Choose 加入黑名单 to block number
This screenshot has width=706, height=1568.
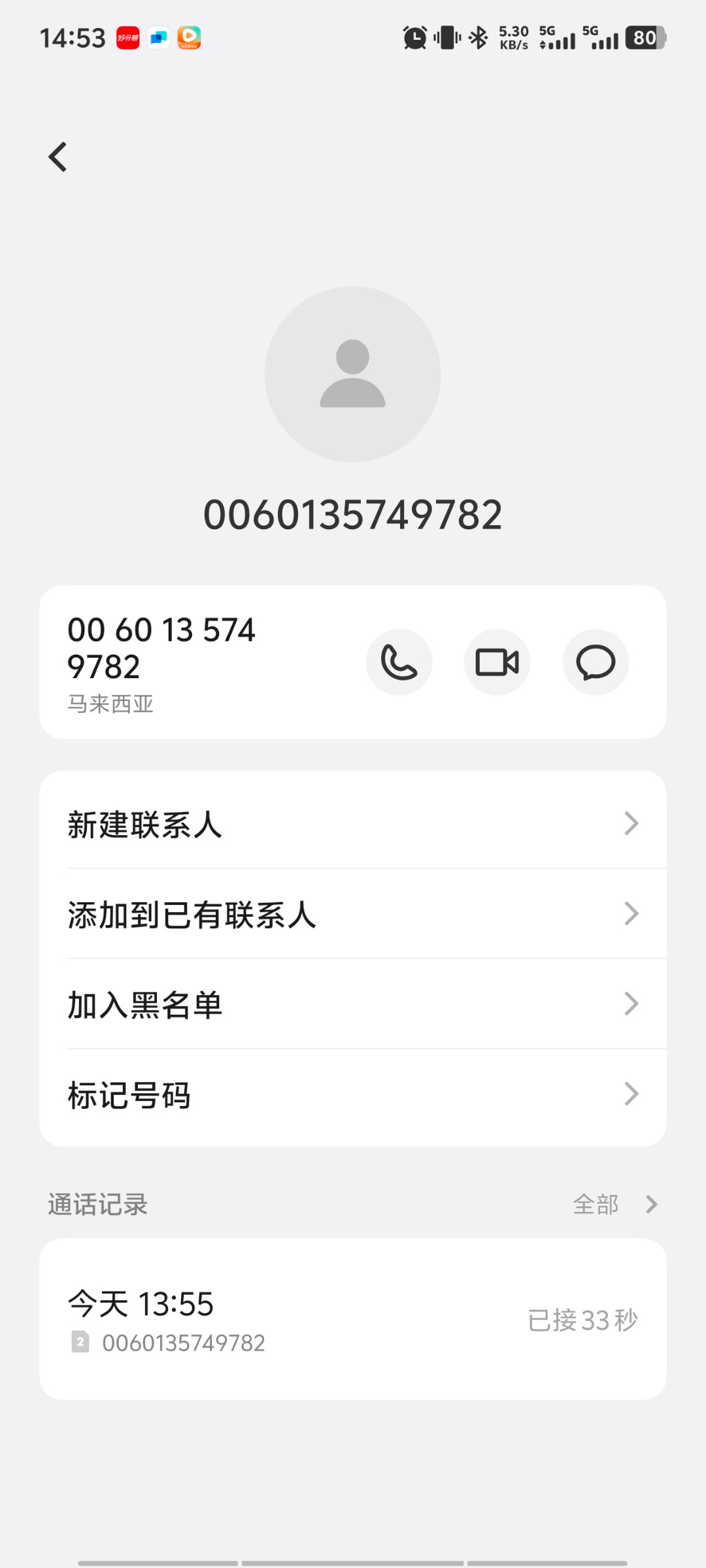(353, 1004)
